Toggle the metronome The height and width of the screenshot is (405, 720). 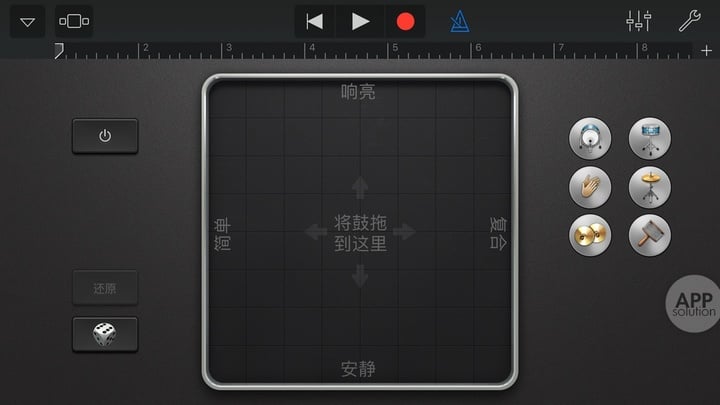coord(459,21)
